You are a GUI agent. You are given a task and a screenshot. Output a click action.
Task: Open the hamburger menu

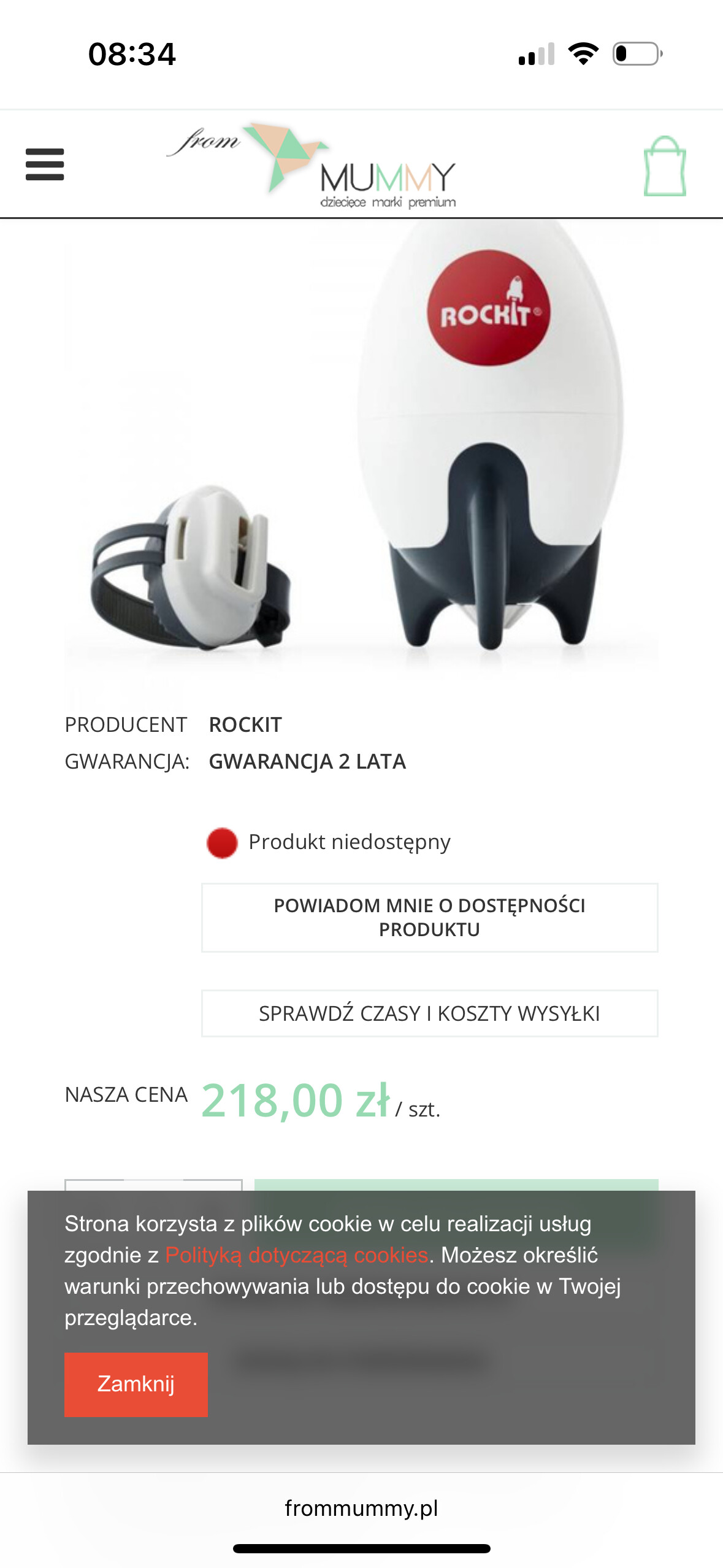click(45, 164)
